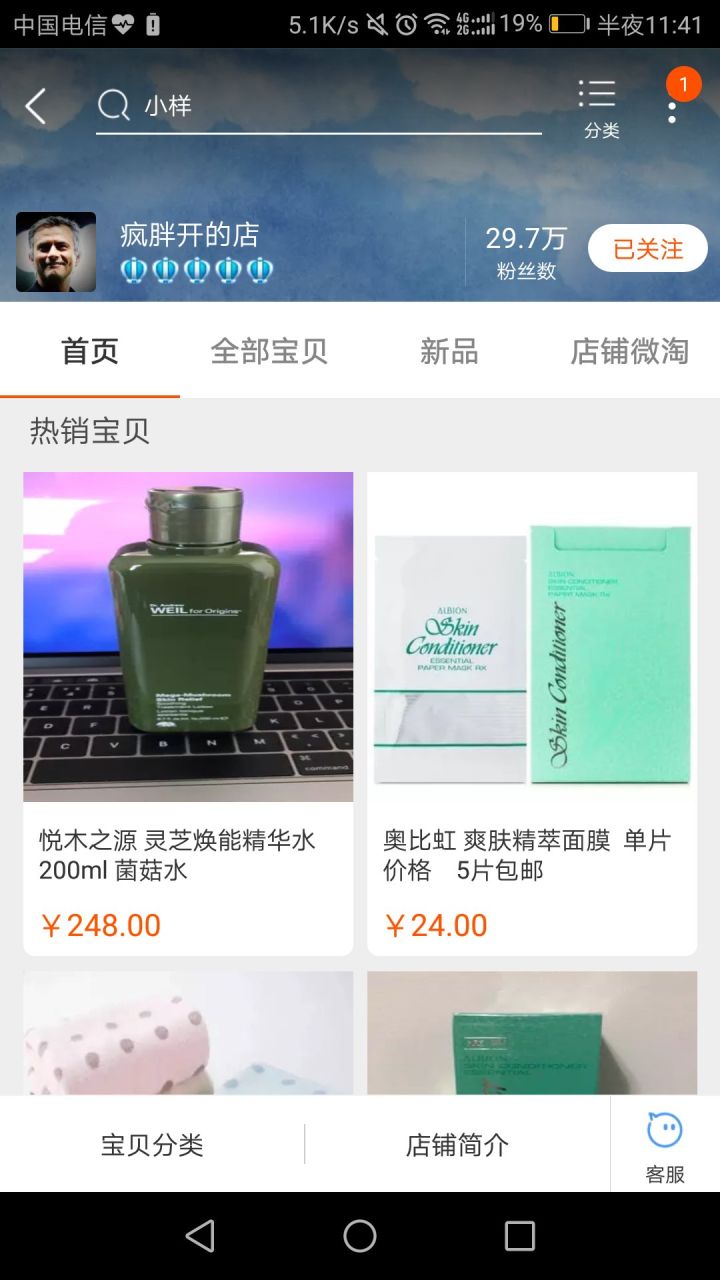Tap the 已关注 follow button
720x1280 pixels.
(647, 249)
